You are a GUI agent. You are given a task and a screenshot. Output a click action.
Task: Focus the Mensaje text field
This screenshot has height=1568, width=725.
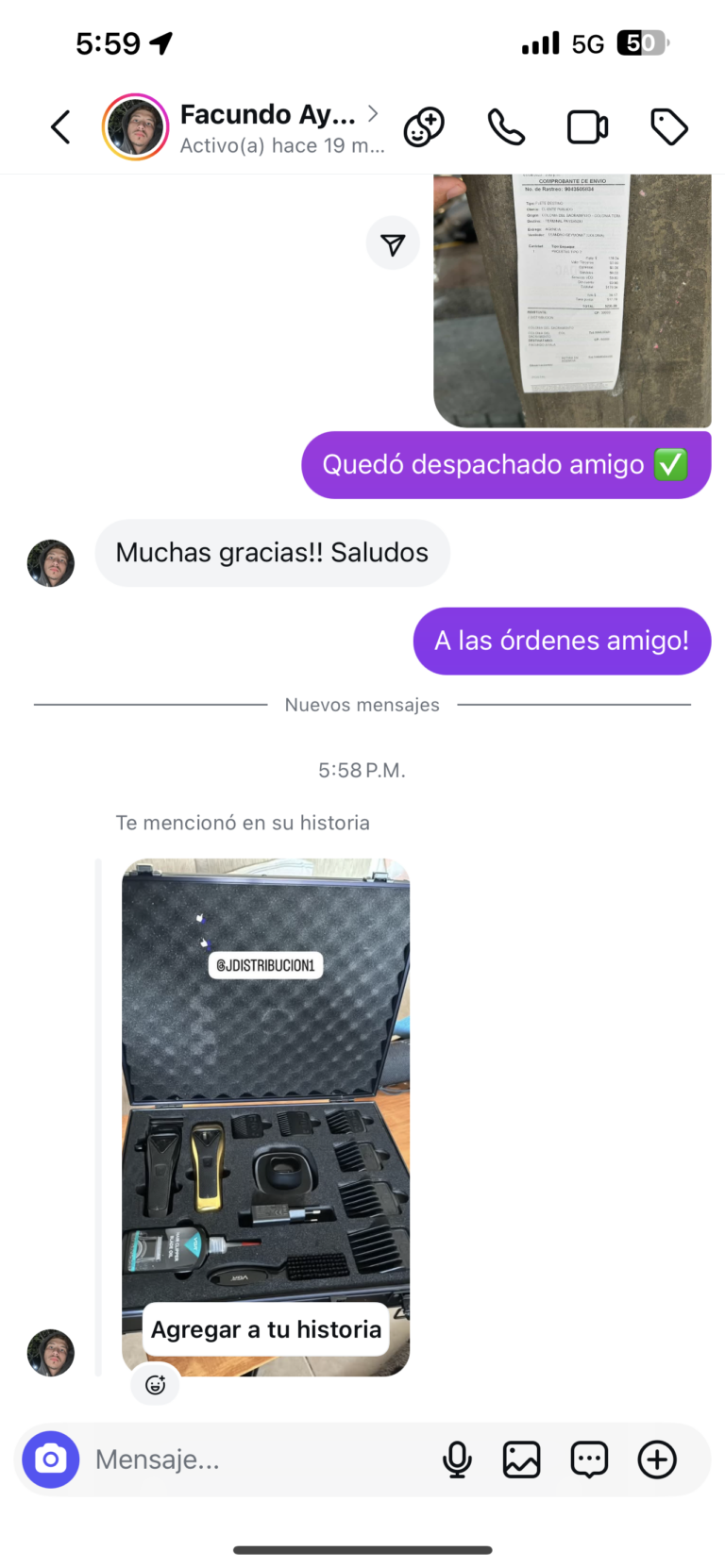point(255,1460)
